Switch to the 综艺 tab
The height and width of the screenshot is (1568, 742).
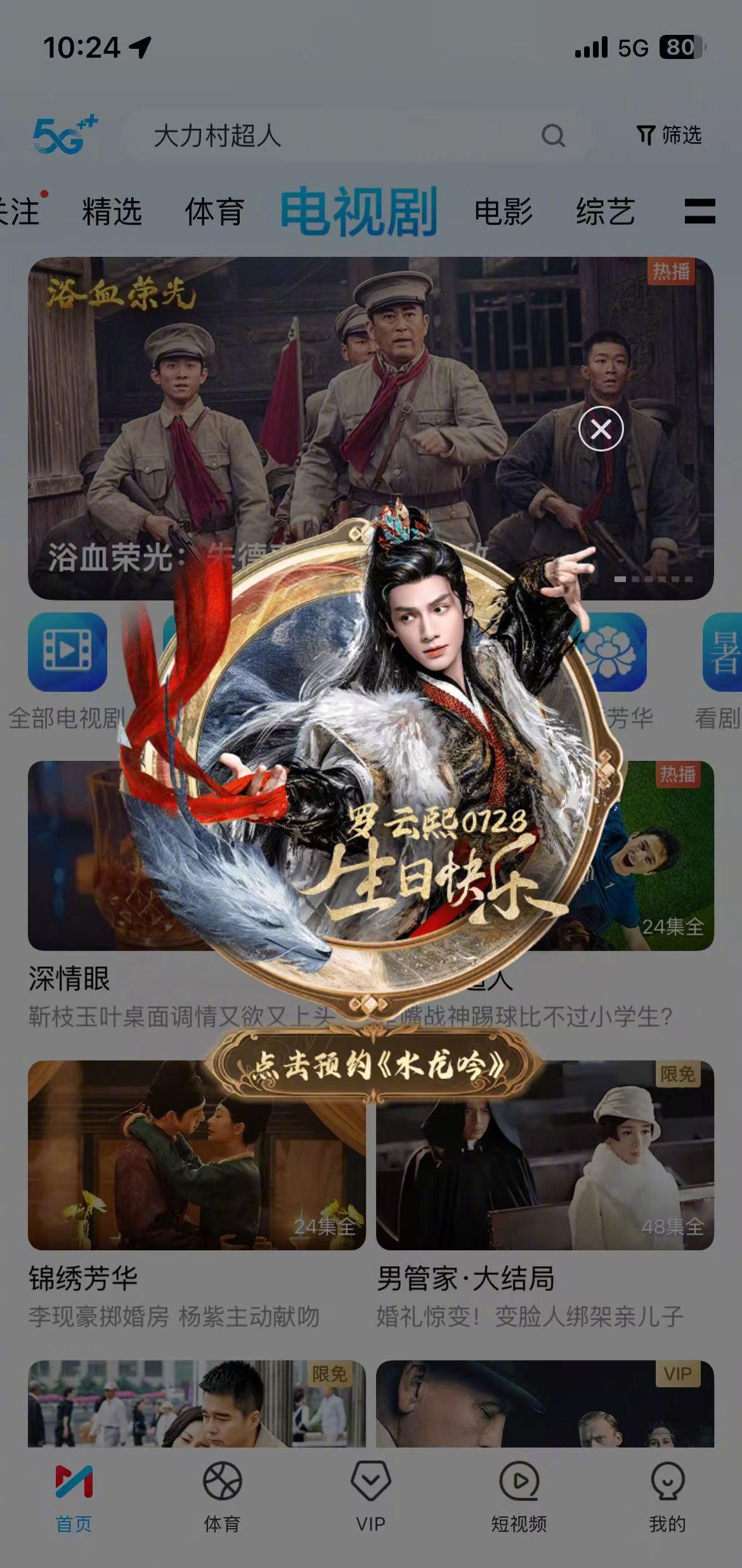tap(606, 211)
